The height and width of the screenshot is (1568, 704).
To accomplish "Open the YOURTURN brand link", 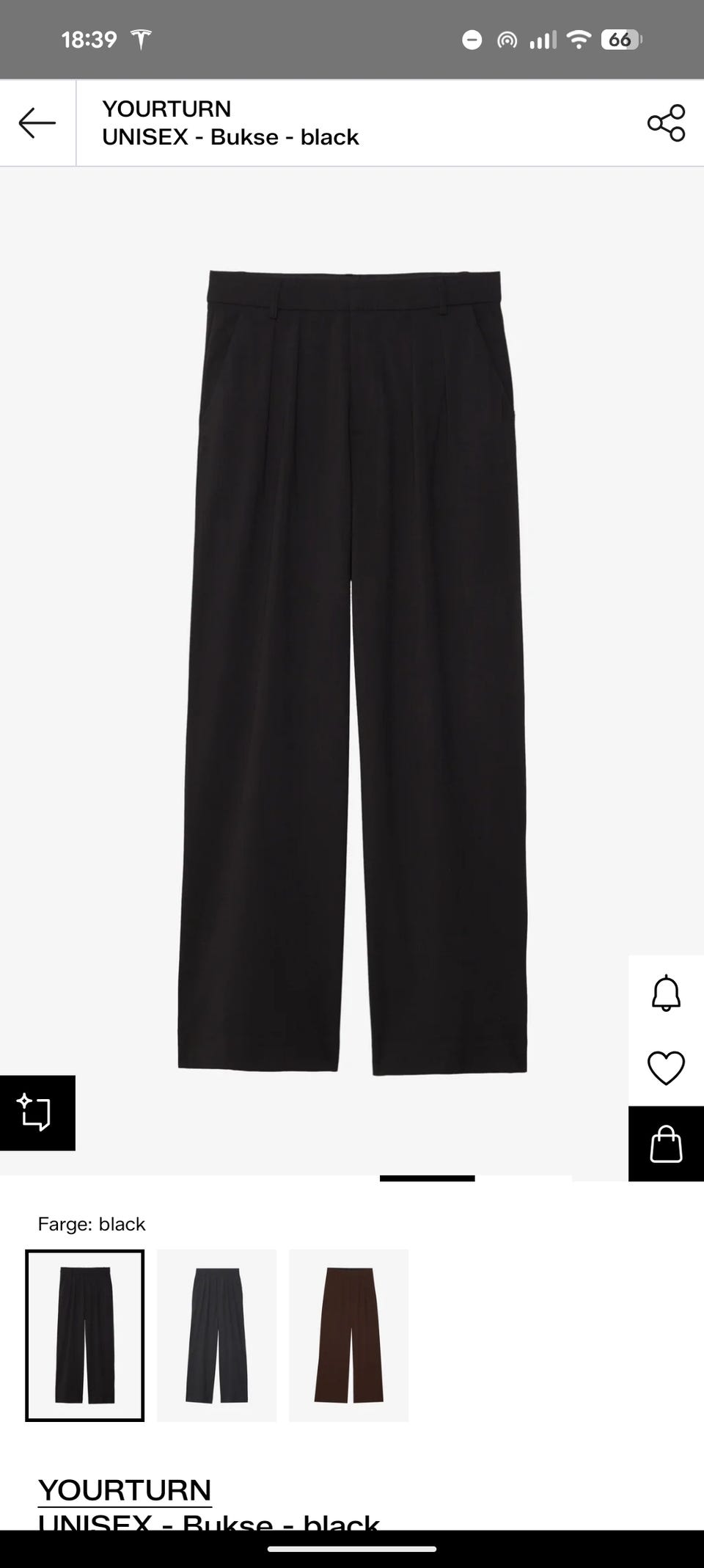I will click(x=125, y=1490).
